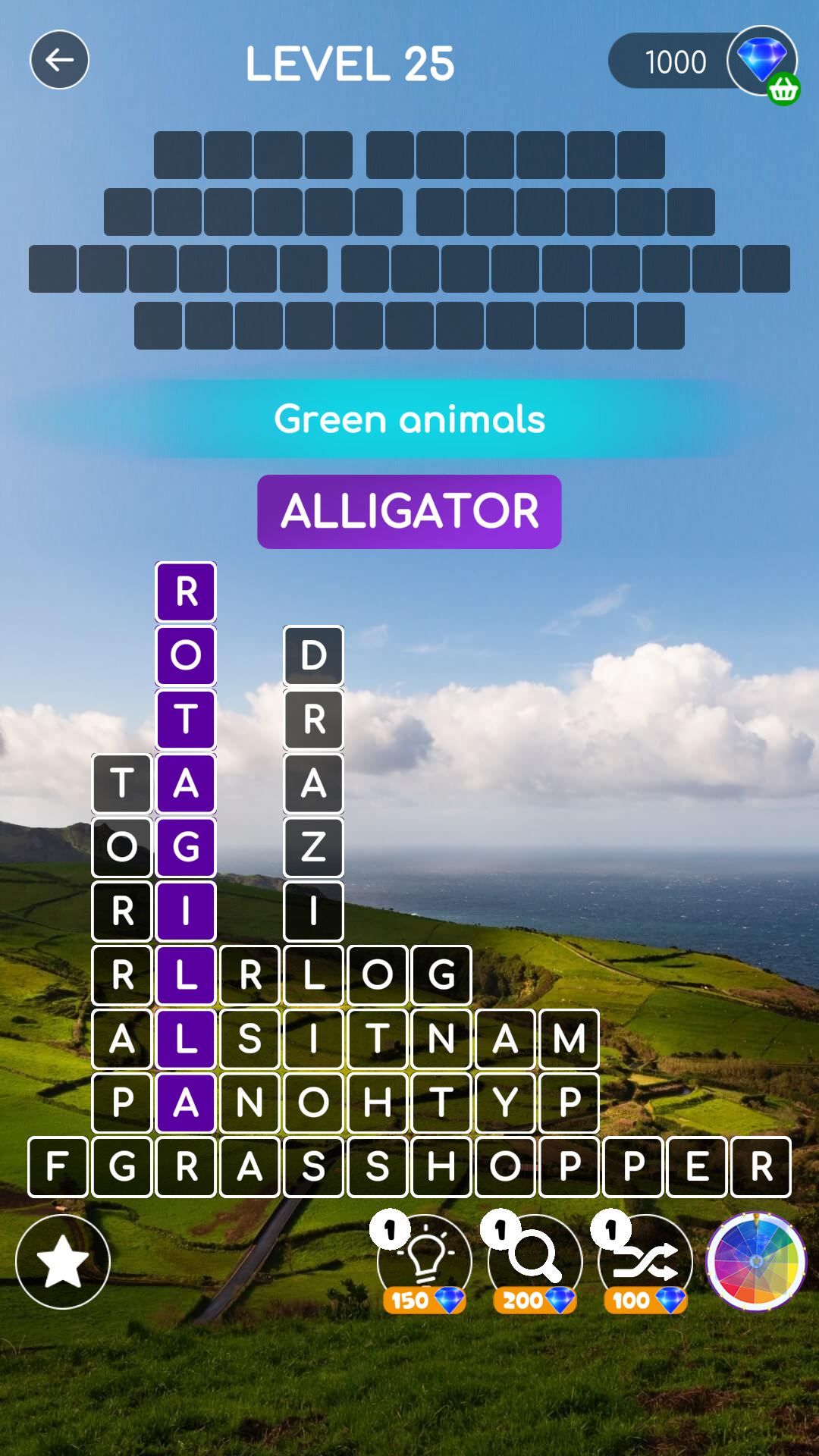
Task: Select the letter F tile
Action: point(58,1166)
